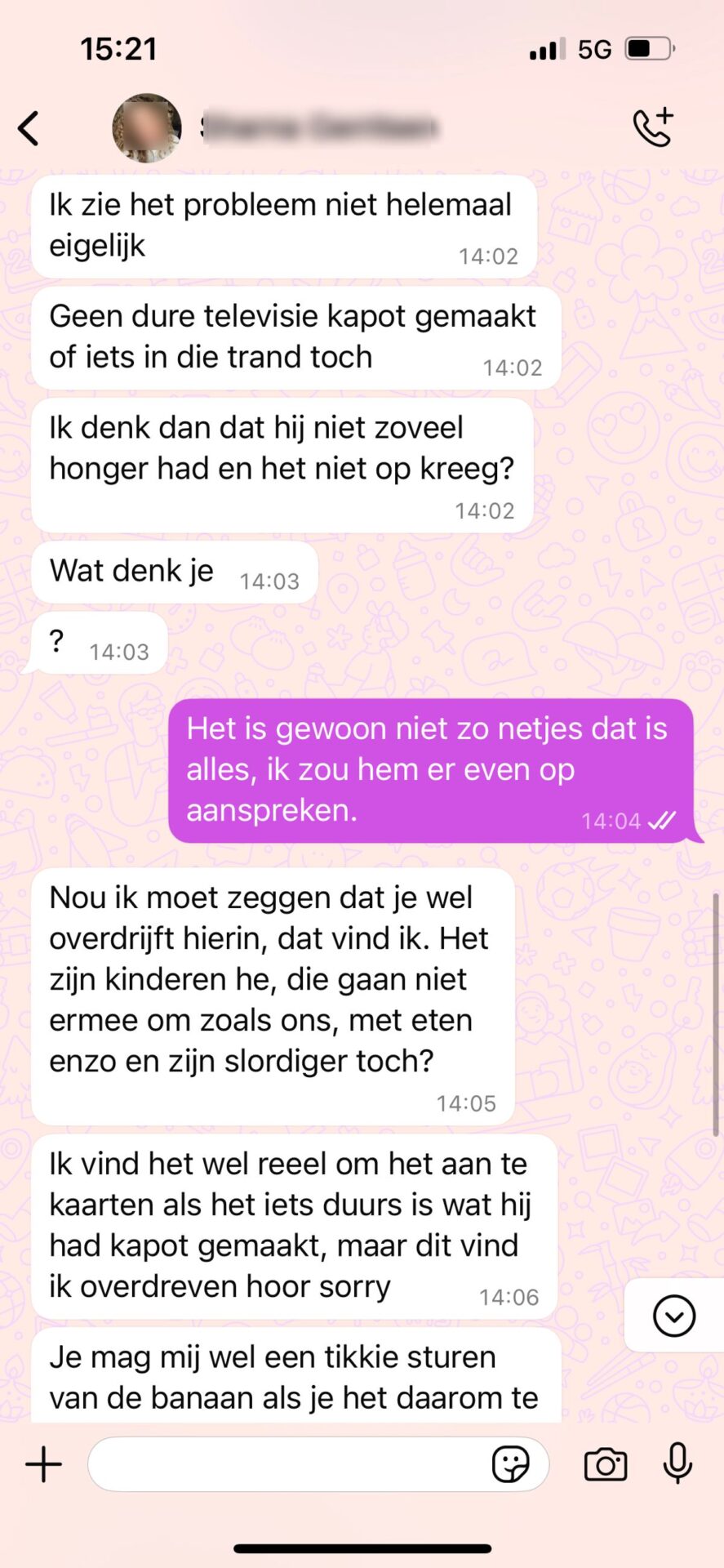Go back to the chat list
724x1568 pixels.
coord(29,128)
